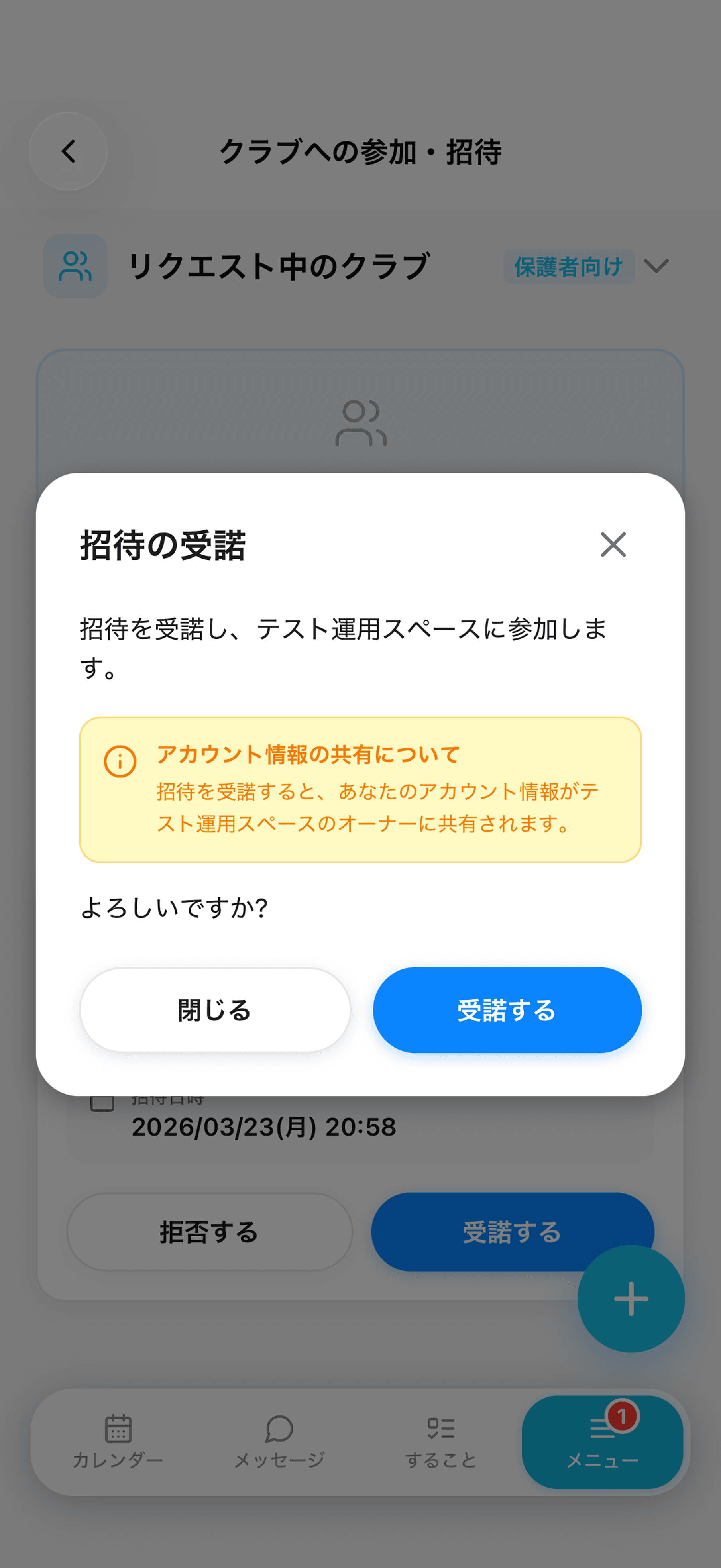Open the 保護者向け dropdown

click(569, 266)
